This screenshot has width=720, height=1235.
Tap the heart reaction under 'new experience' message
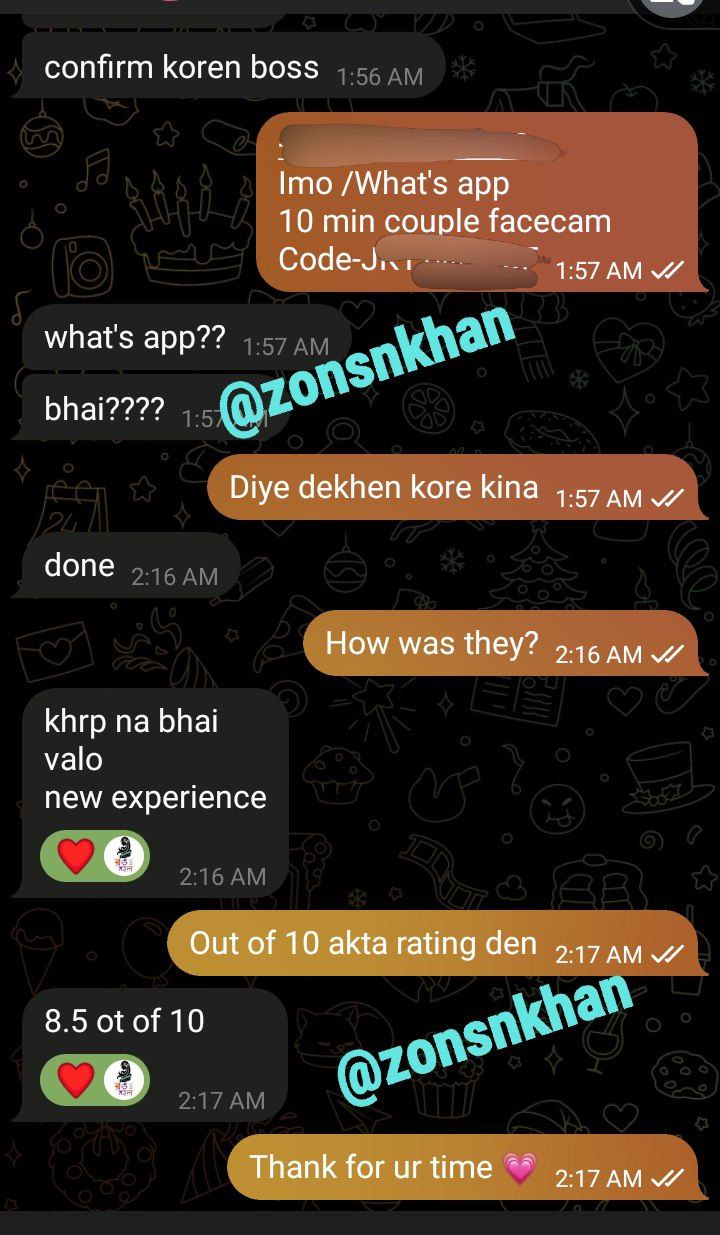pos(76,856)
